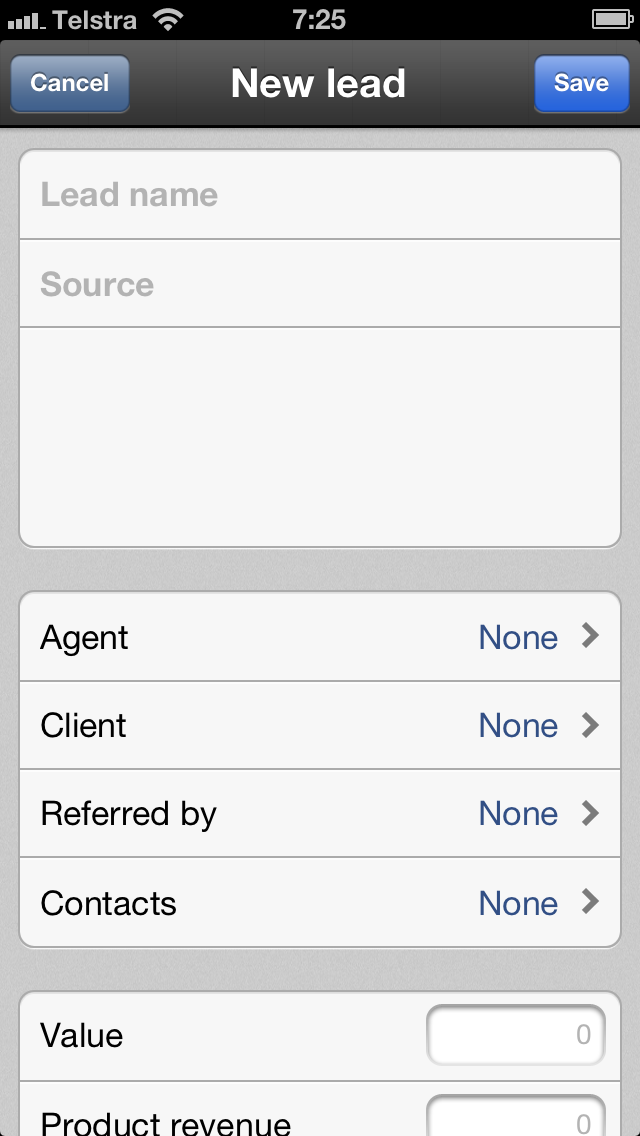Save the new lead
Screen dimensions: 640x1136
581,83
